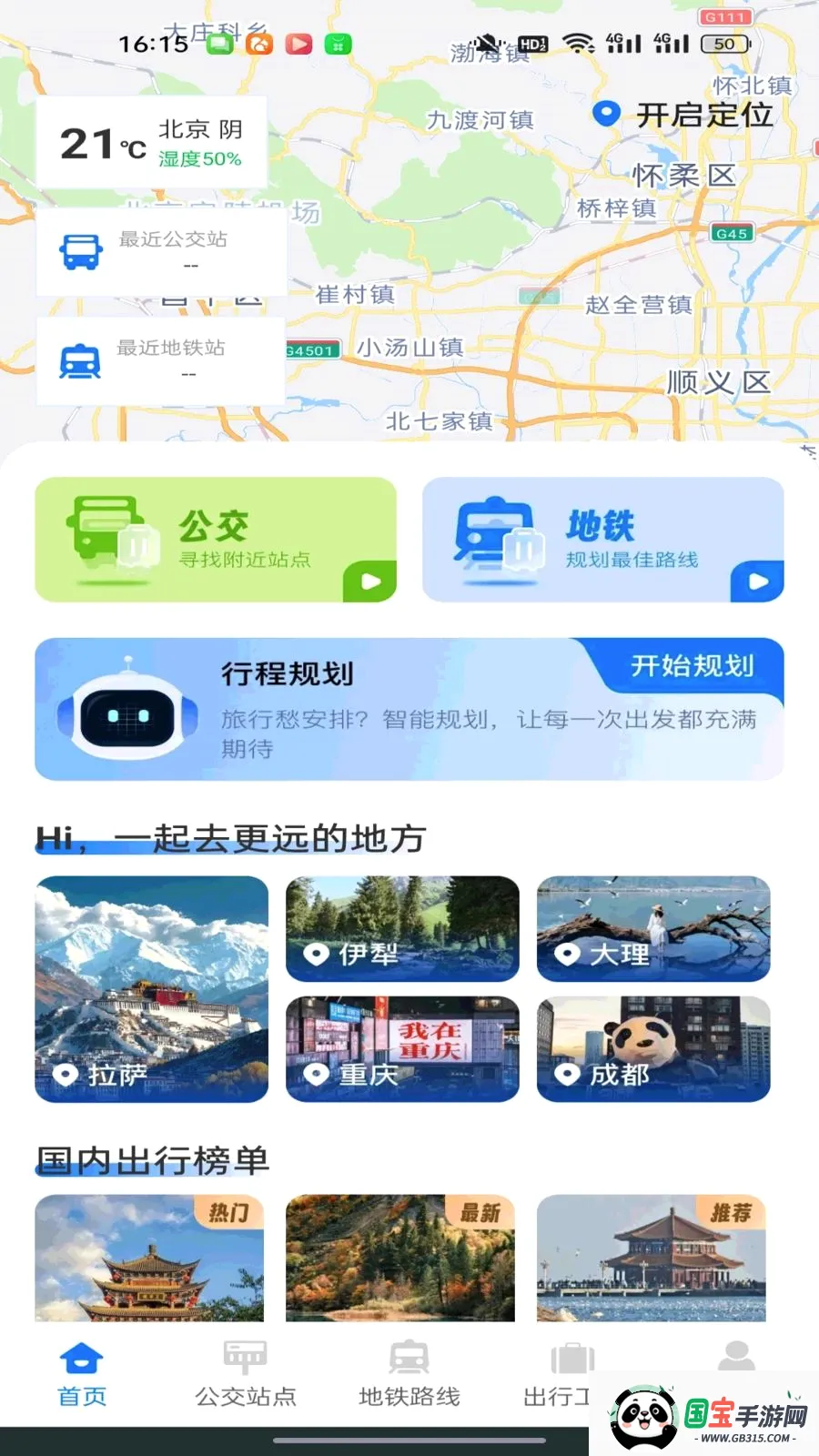The width and height of the screenshot is (819, 1456).
Task: Open the 最近公交站 card
Action: pos(161,252)
